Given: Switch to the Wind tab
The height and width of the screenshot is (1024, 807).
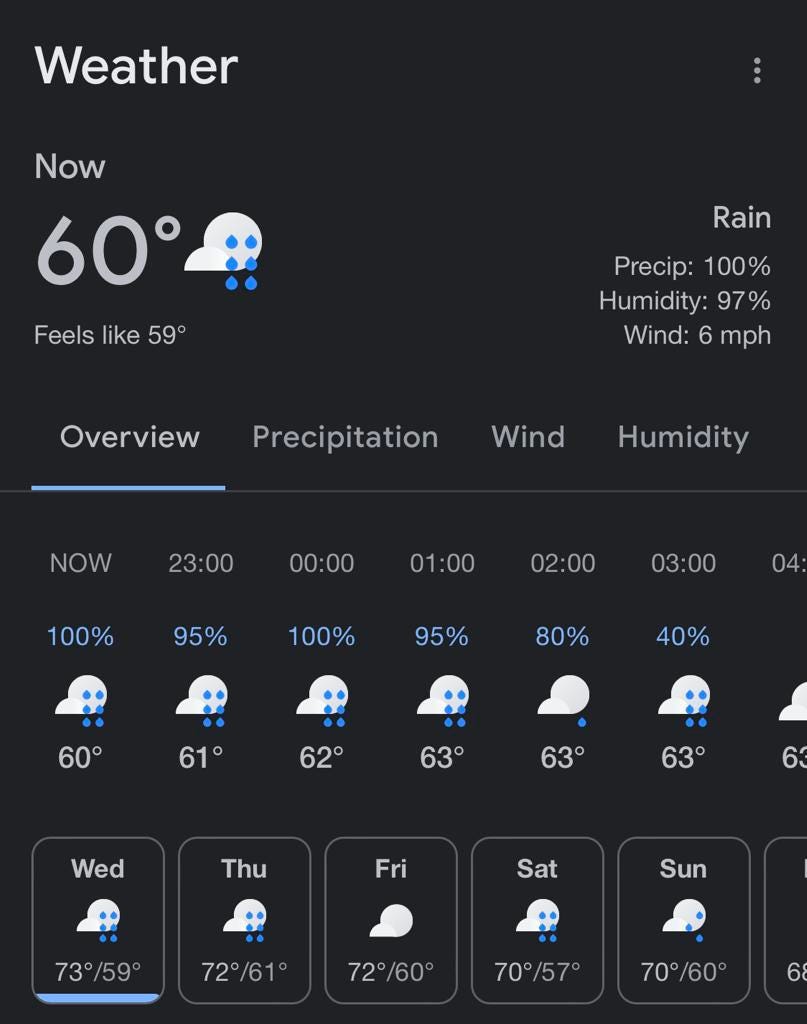Looking at the screenshot, I should pos(528,437).
